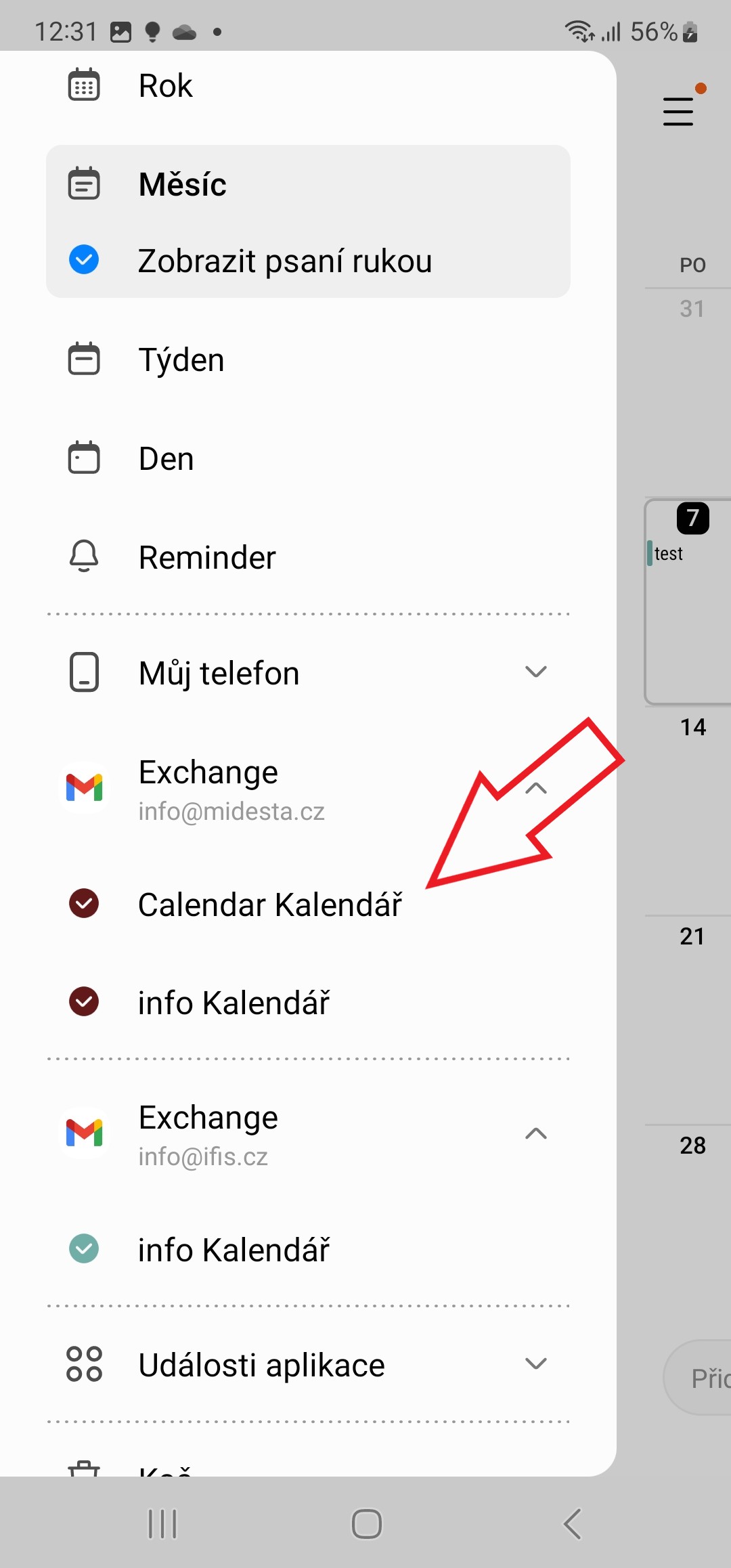731x1568 pixels.
Task: Close the drawer via the hamburger menu icon
Action: (678, 111)
